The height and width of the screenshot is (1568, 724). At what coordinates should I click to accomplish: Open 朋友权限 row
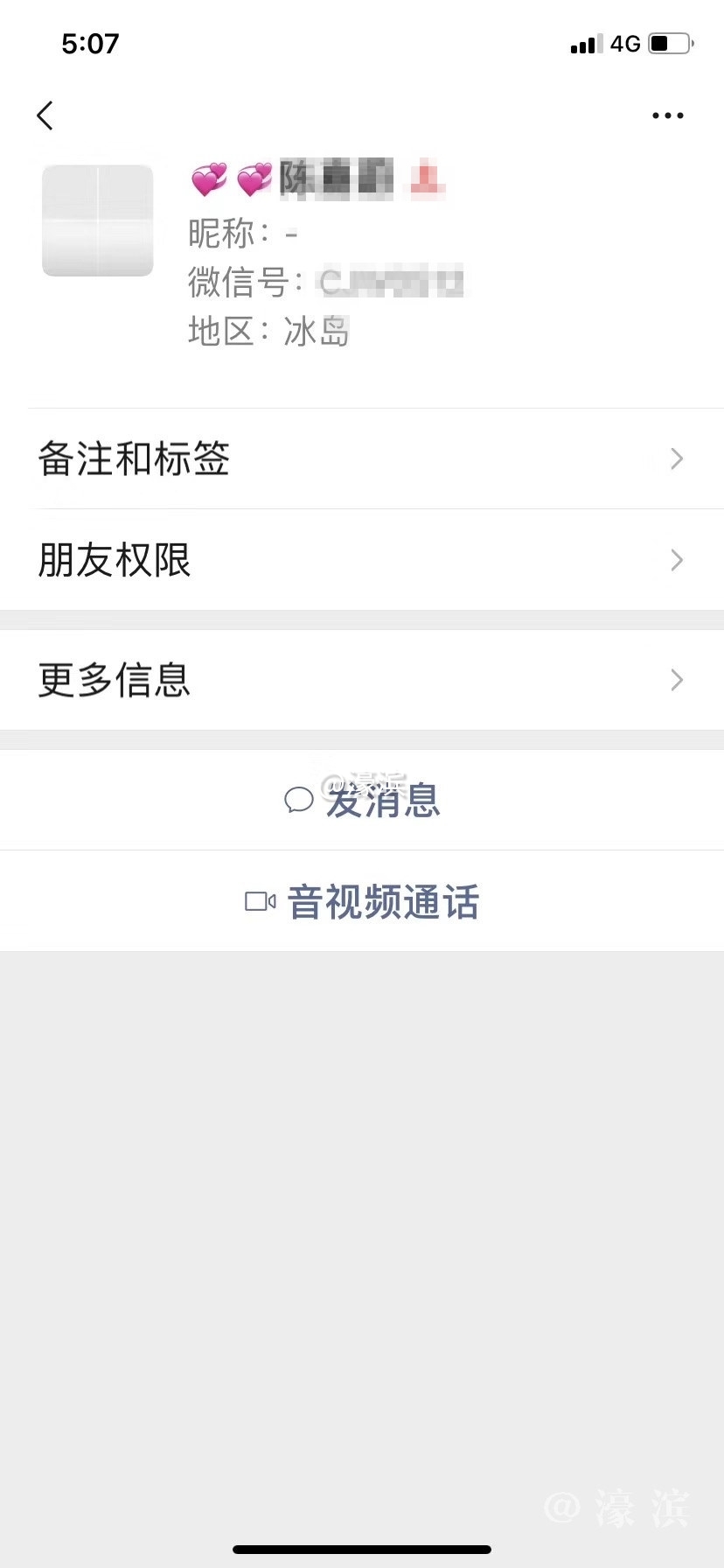362,560
